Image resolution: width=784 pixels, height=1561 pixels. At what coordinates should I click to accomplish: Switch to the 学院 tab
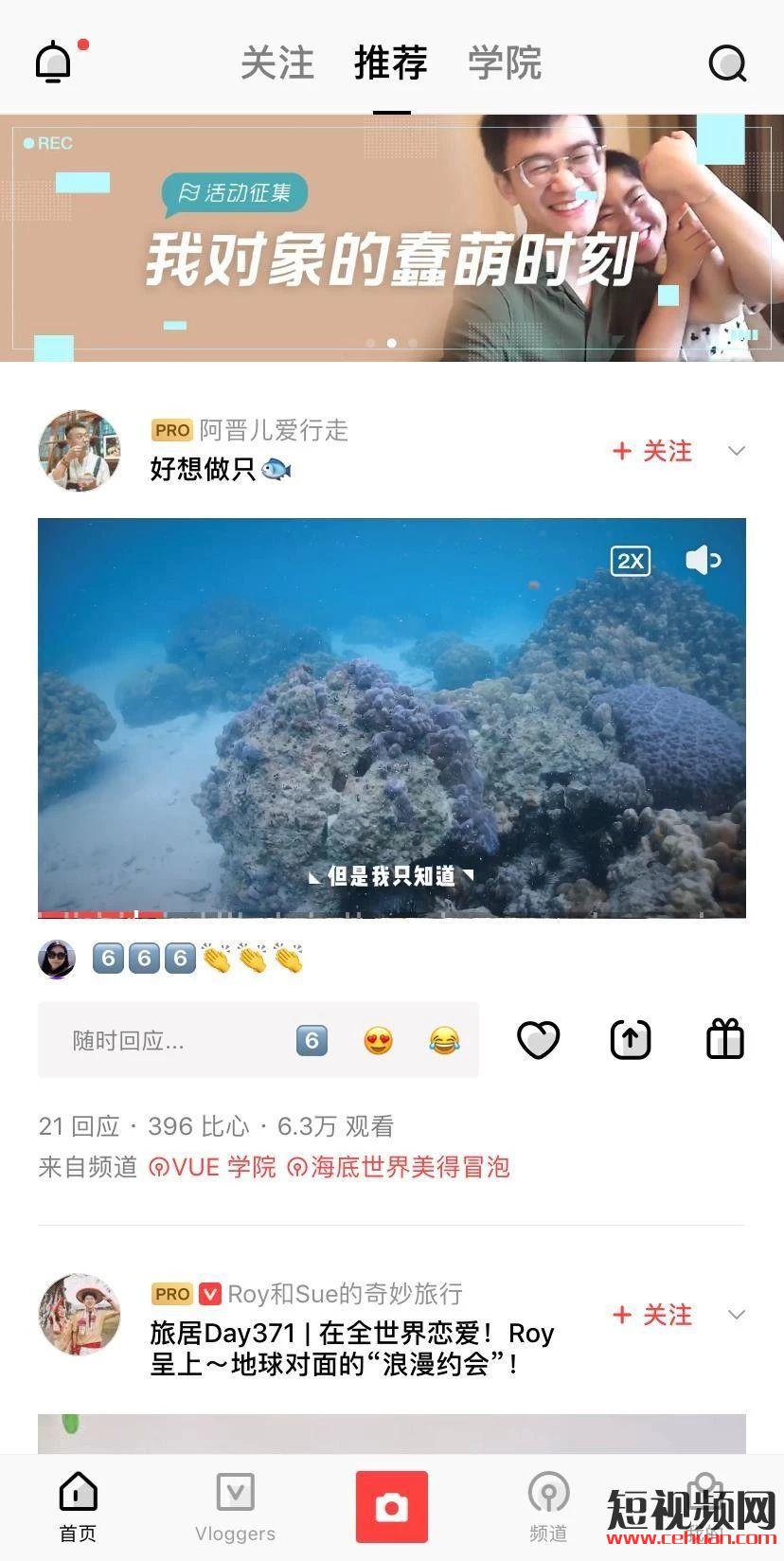(x=505, y=63)
